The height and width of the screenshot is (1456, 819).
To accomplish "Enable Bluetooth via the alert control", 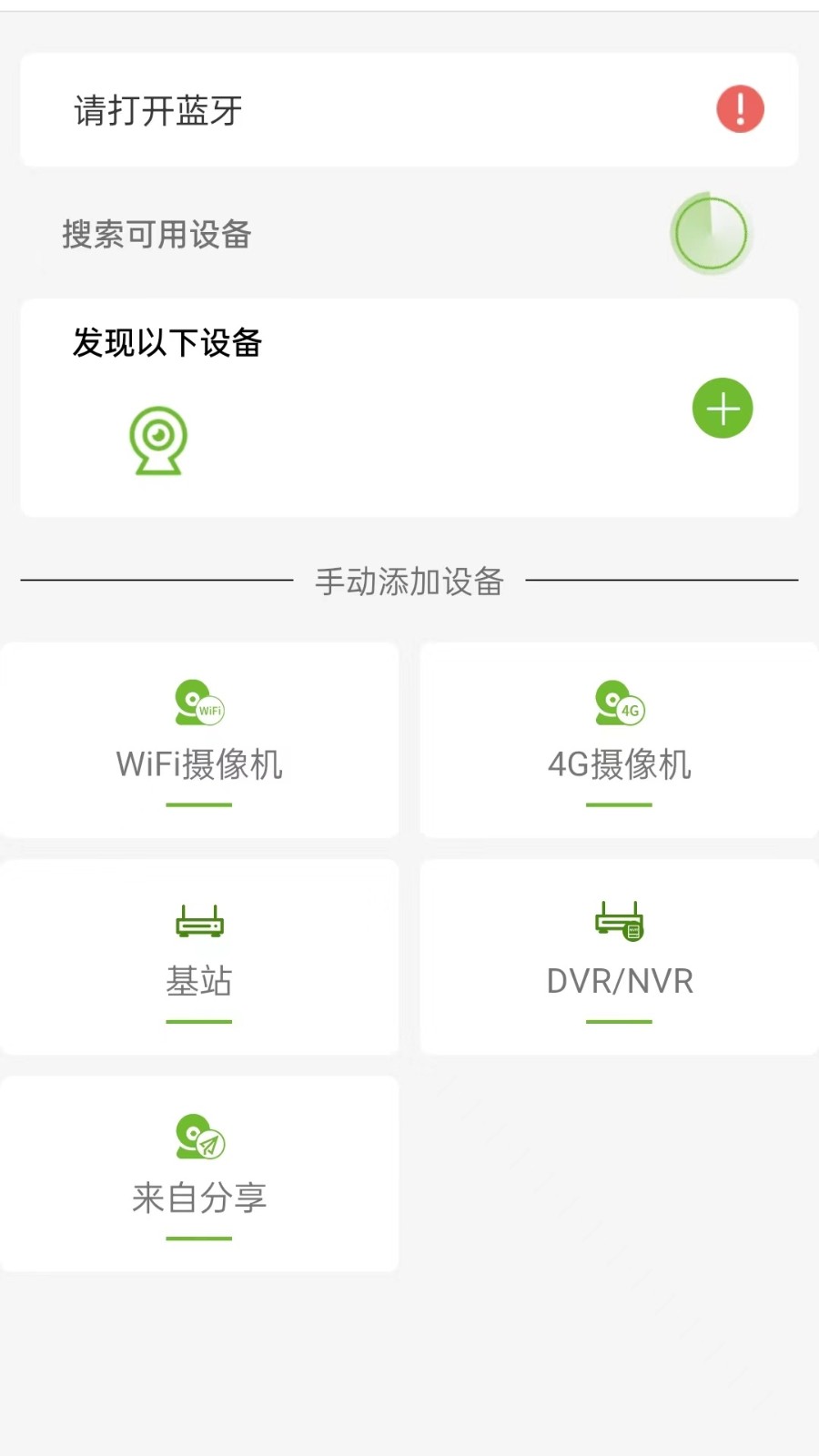I will click(x=740, y=108).
